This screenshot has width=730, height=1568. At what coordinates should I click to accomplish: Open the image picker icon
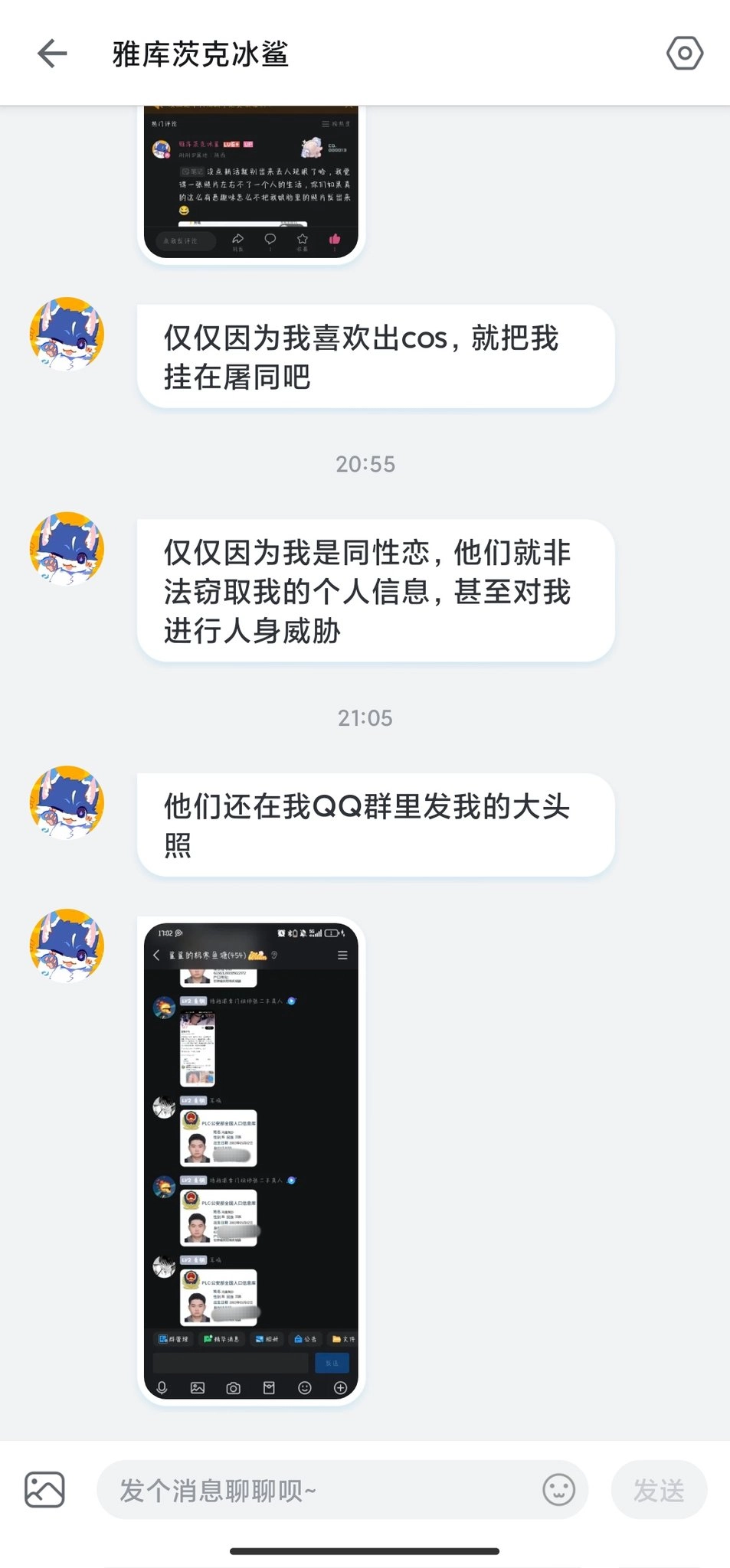tap(44, 1490)
